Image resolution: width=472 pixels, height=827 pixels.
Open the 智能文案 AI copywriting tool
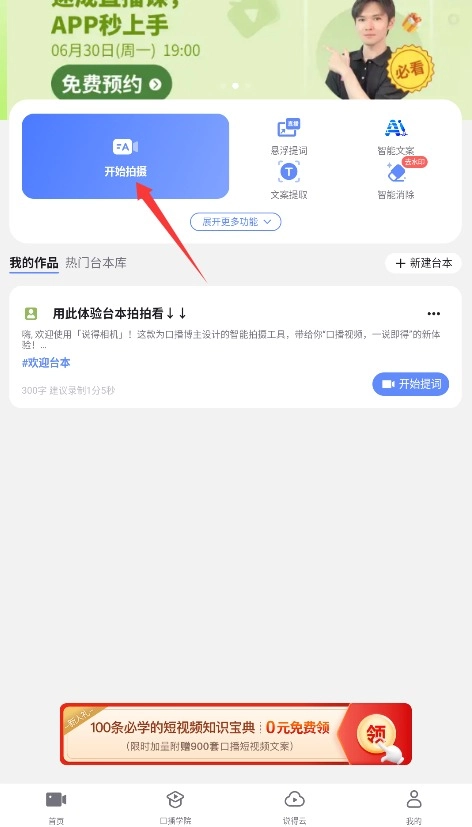tap(396, 136)
